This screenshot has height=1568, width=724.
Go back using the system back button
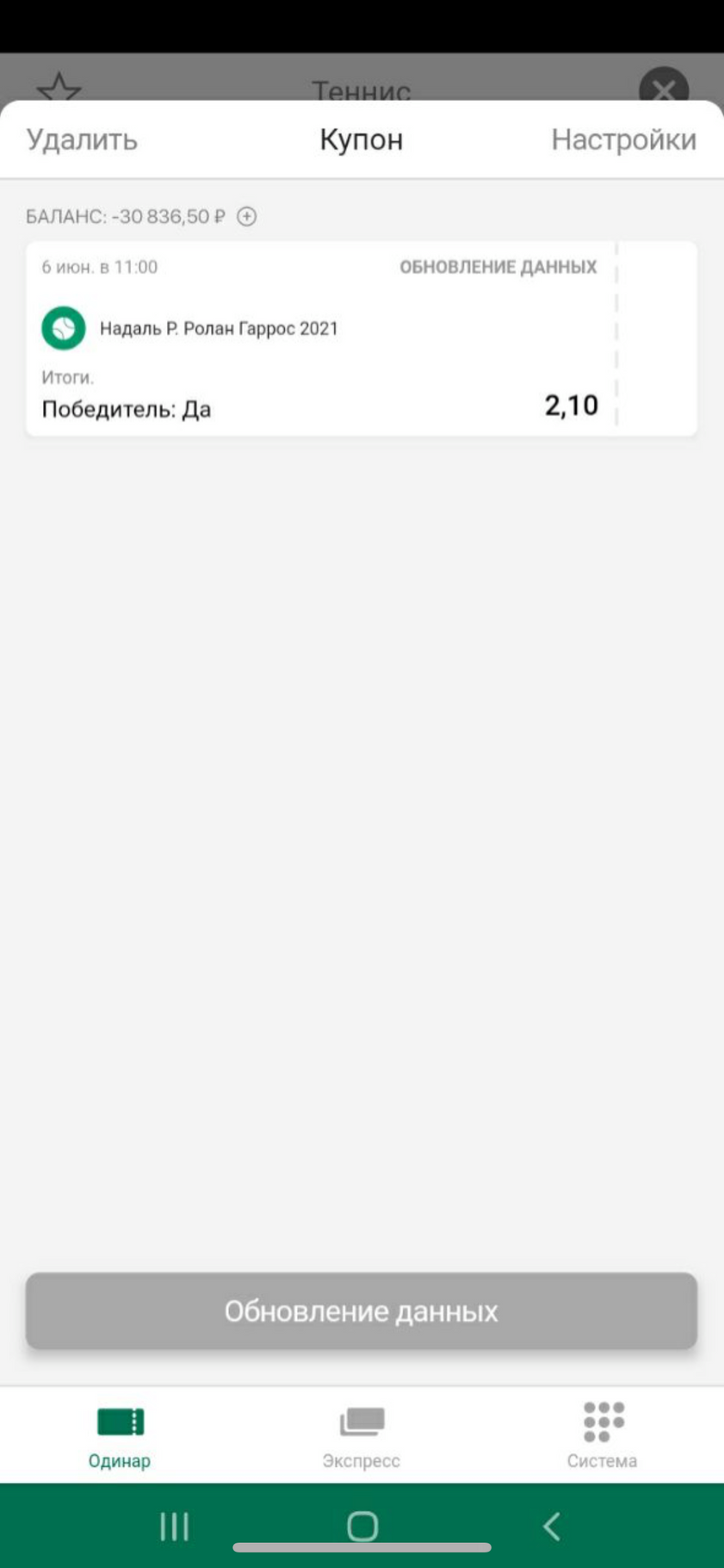[x=552, y=1526]
